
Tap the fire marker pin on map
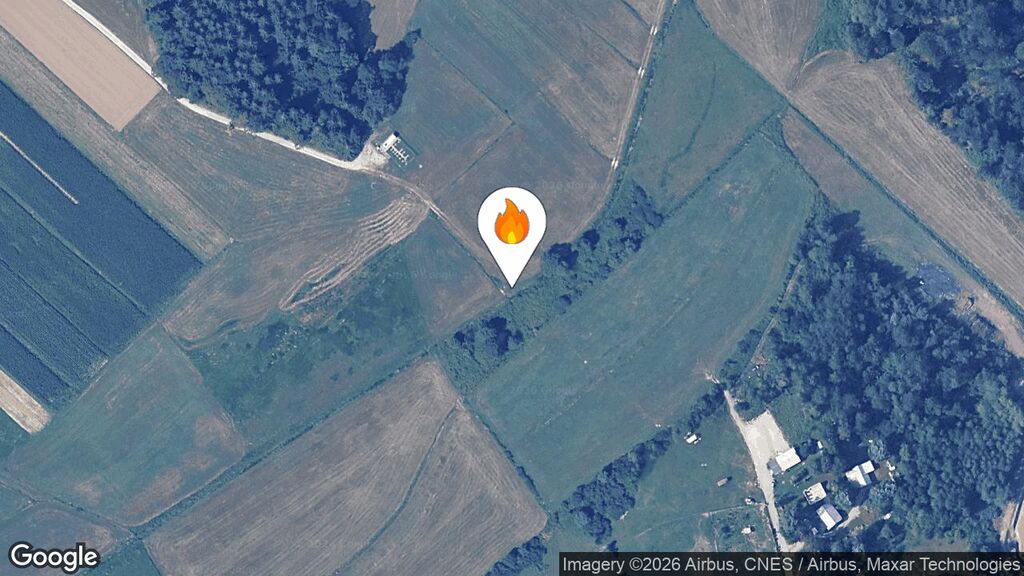click(x=511, y=225)
